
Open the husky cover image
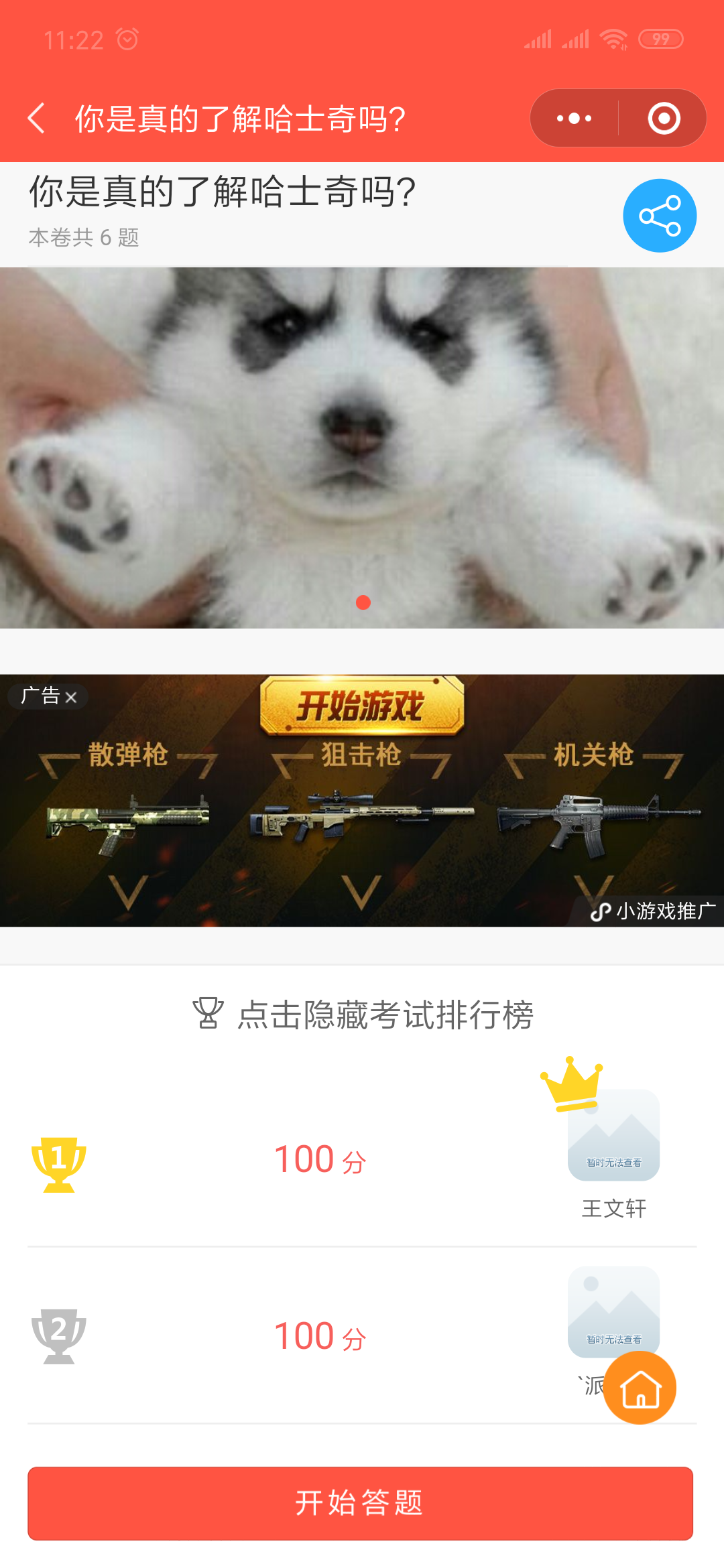(362, 448)
